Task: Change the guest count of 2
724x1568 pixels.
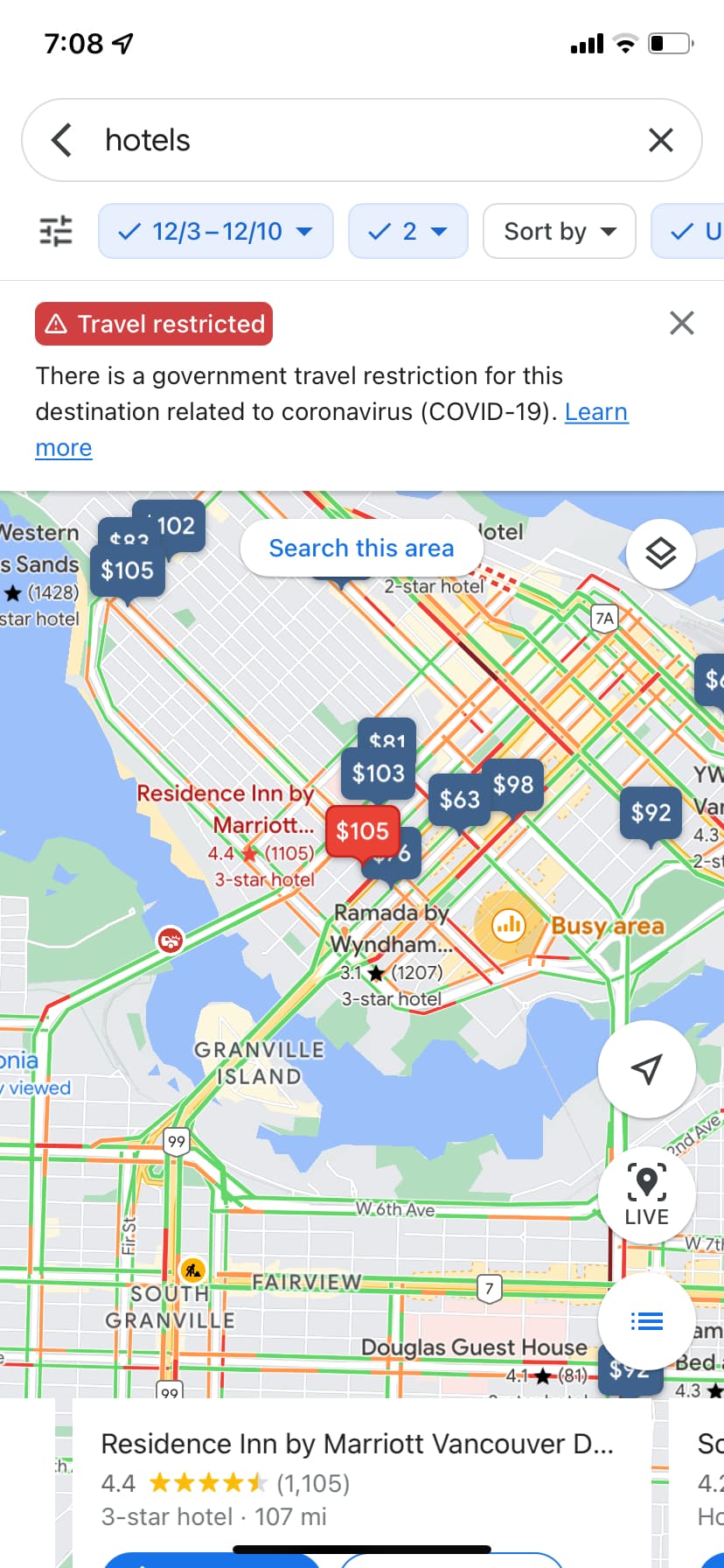Action: pyautogui.click(x=407, y=231)
